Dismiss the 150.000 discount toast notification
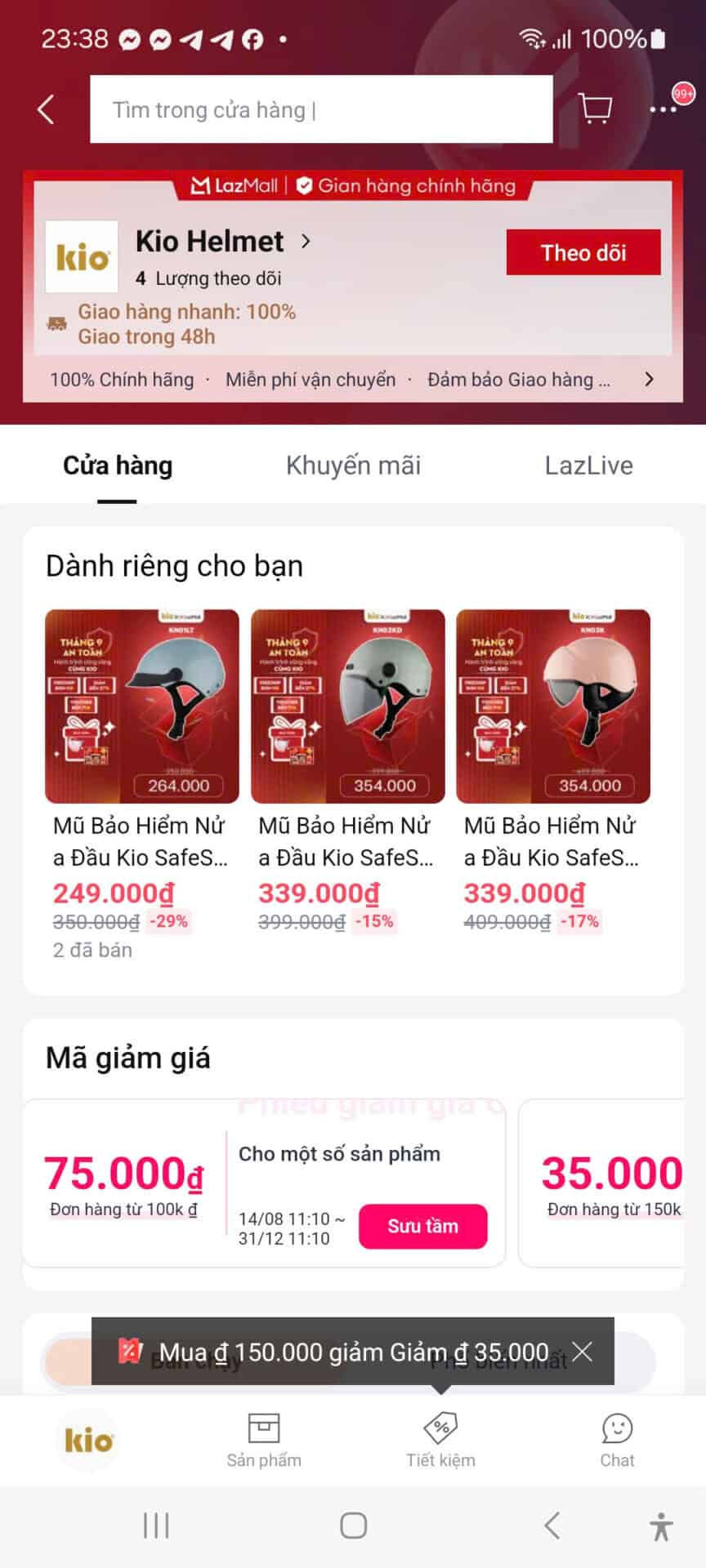The image size is (706, 1568). click(583, 1352)
